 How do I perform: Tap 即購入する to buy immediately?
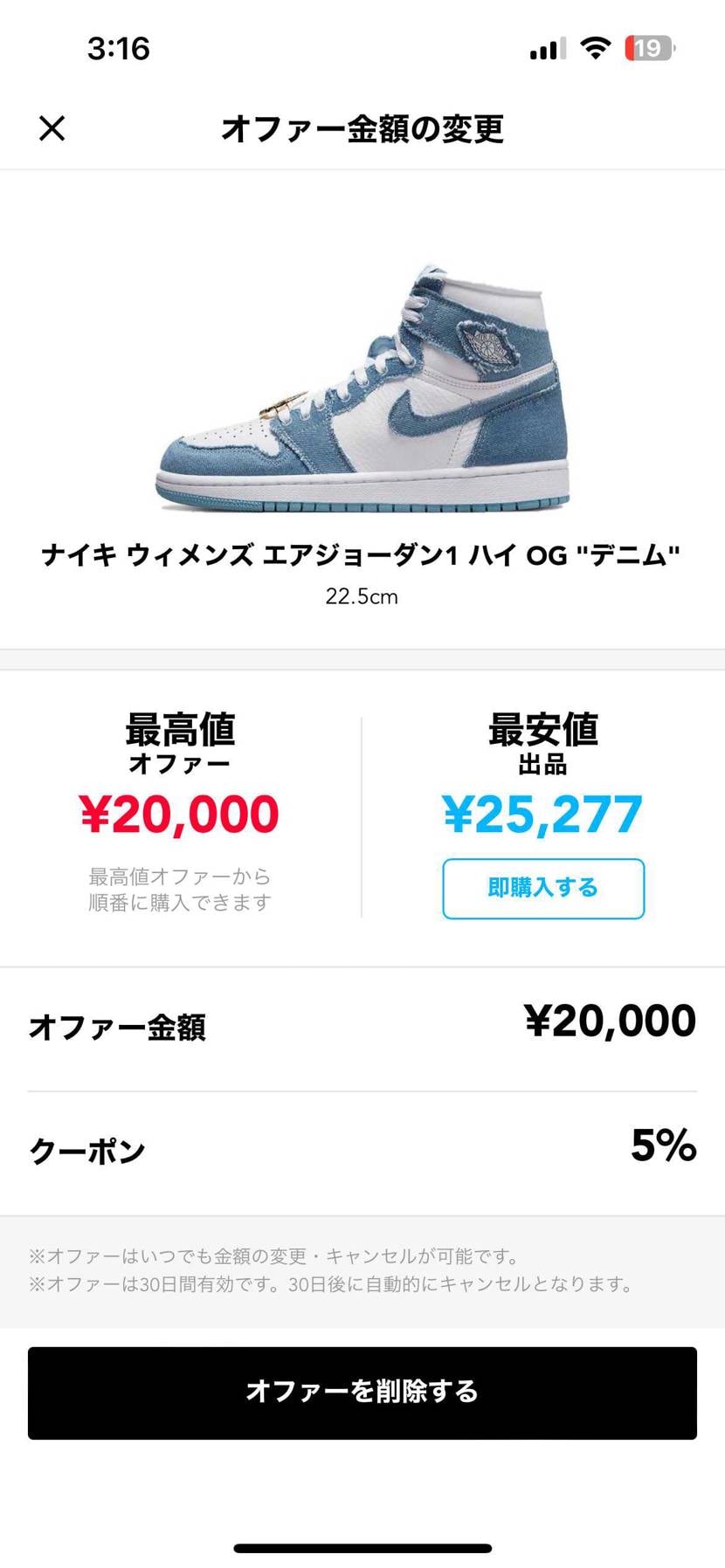543,889
